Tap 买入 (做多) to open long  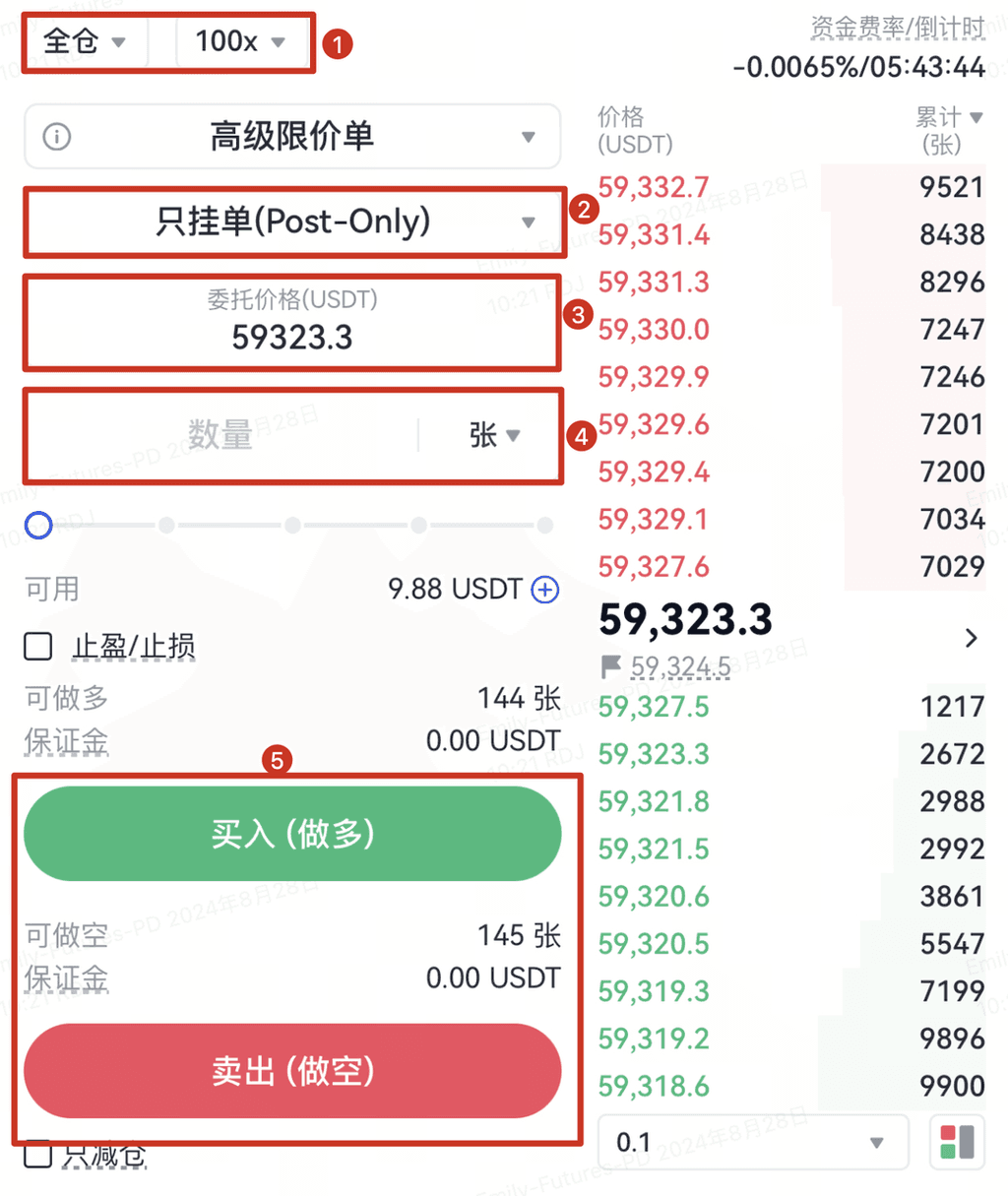click(x=292, y=834)
